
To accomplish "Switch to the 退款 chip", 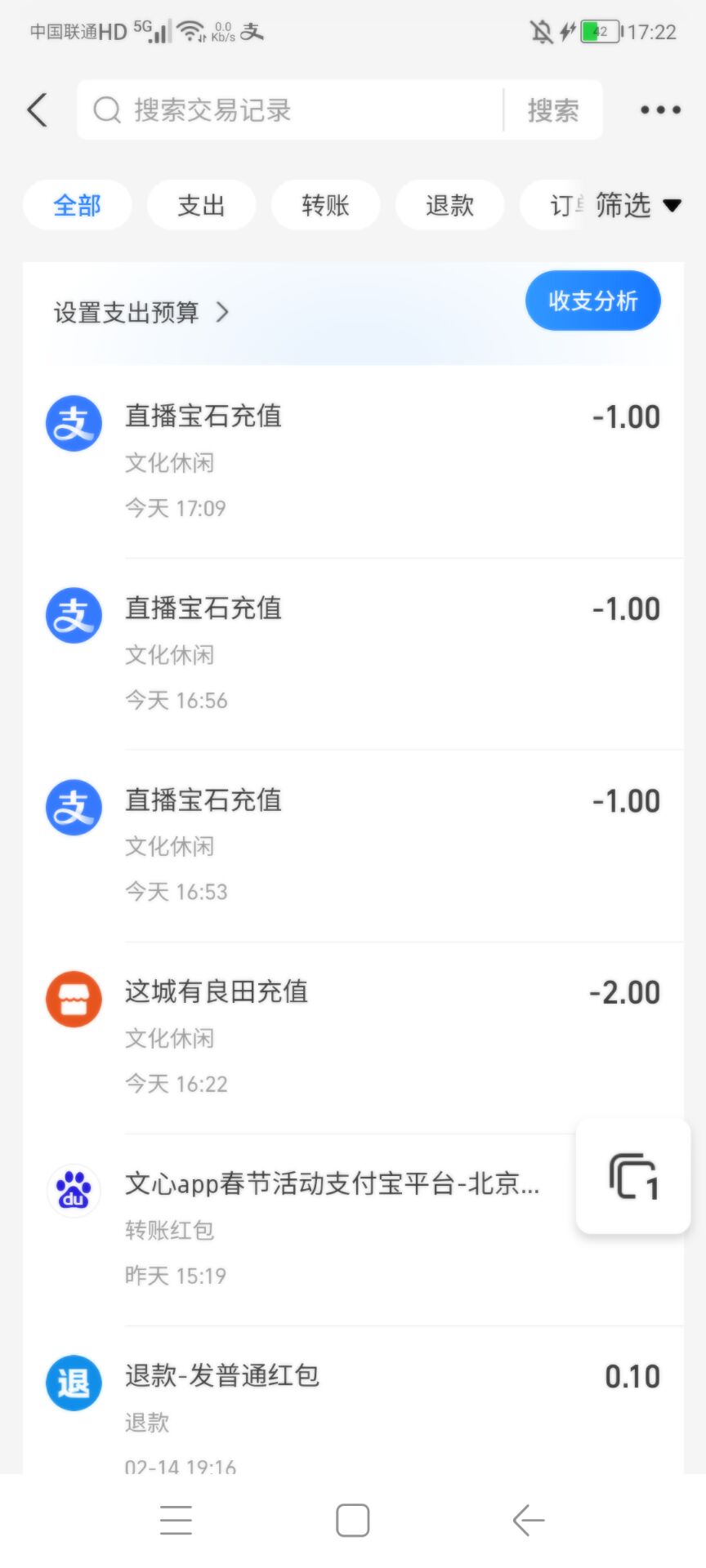I will click(449, 205).
